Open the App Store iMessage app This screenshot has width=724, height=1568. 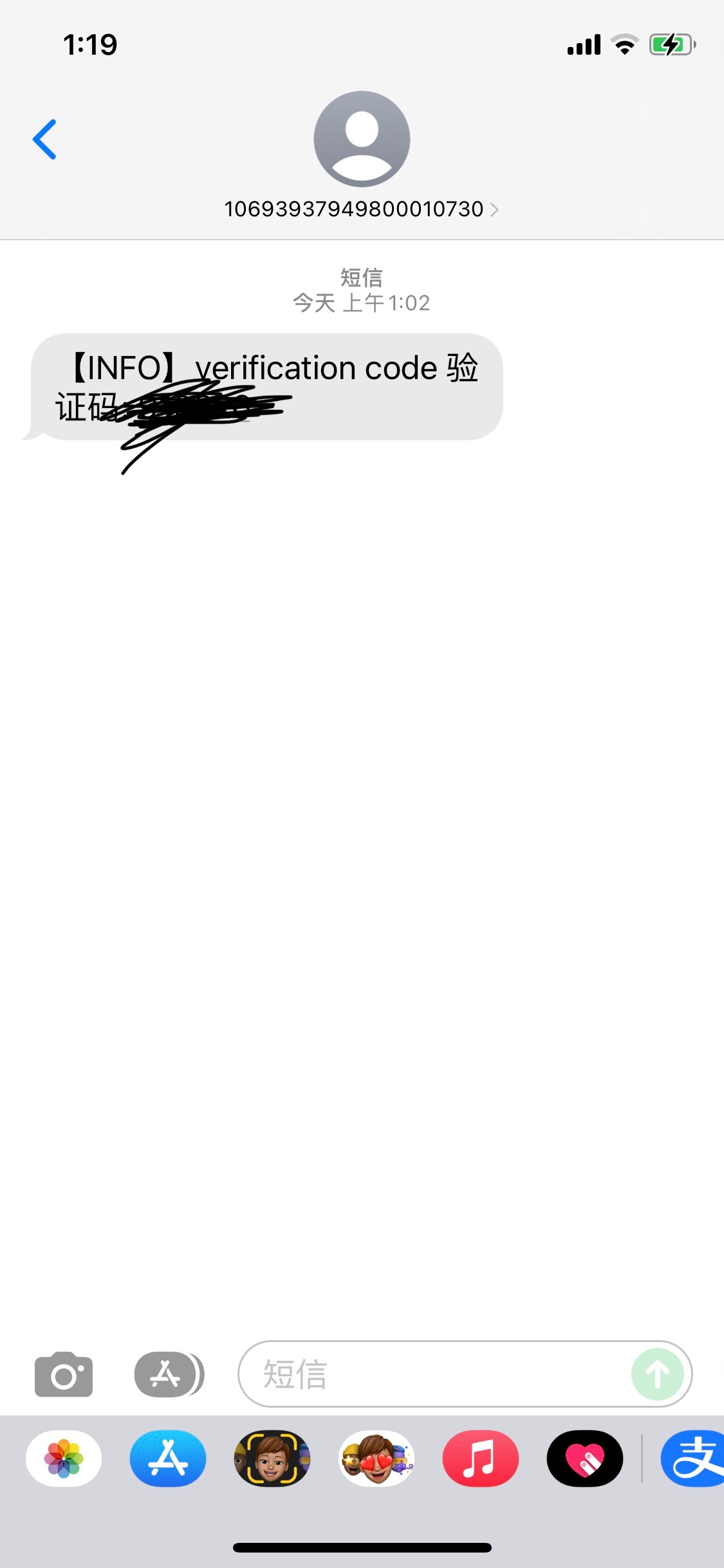pos(168,1459)
